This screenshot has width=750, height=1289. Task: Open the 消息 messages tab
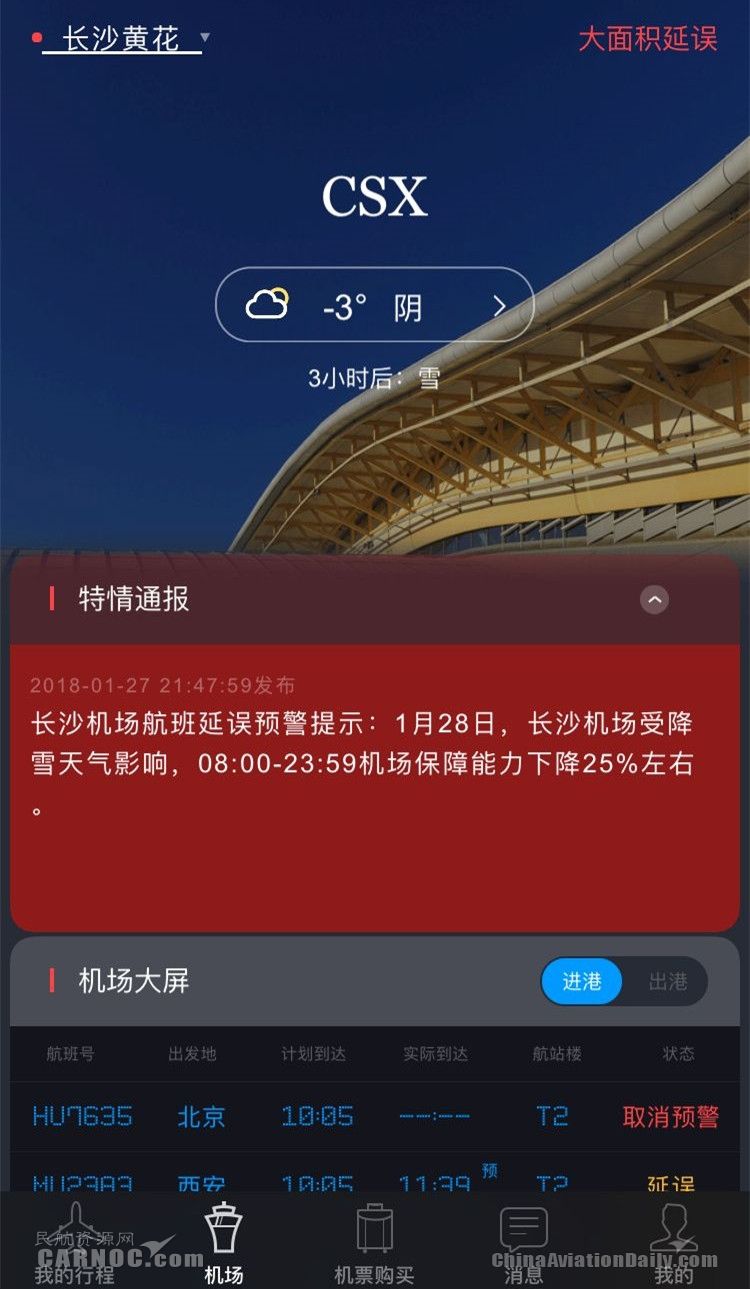point(523,1245)
